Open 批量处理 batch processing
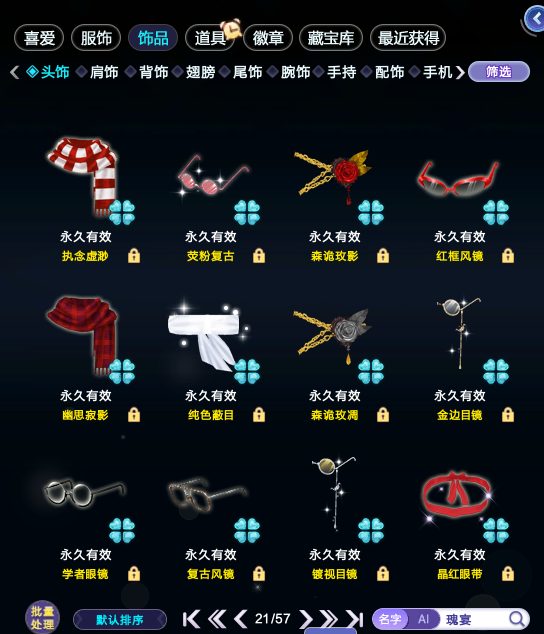Screen dimensions: 544x634 tap(42, 617)
